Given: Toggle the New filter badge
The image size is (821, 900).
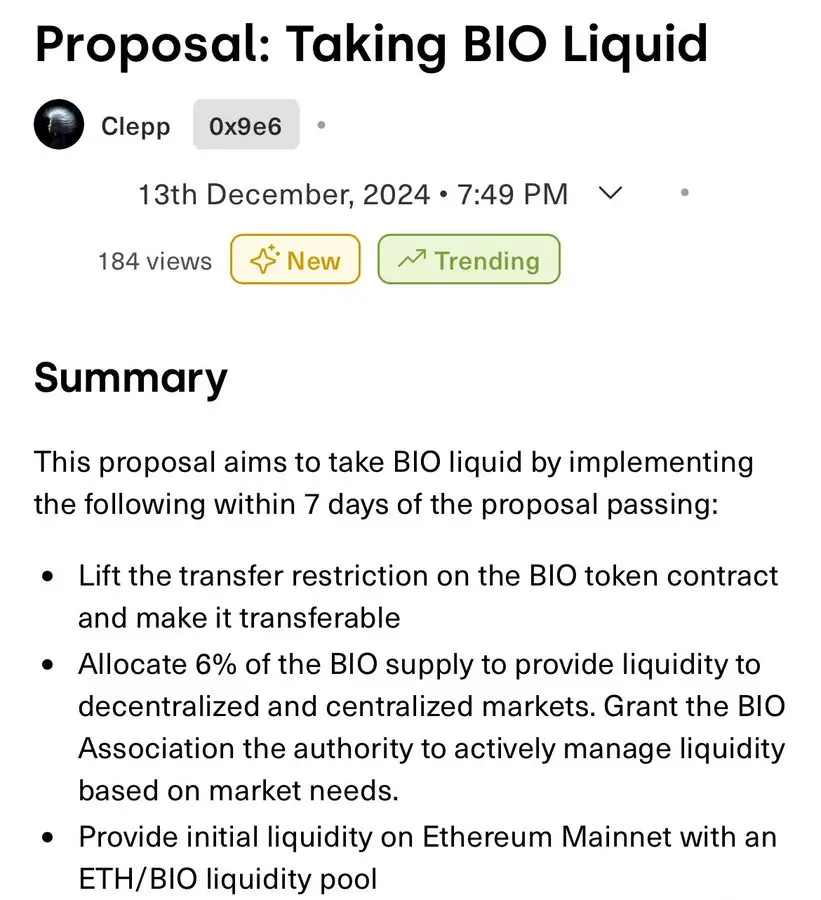Looking at the screenshot, I should (x=295, y=260).
